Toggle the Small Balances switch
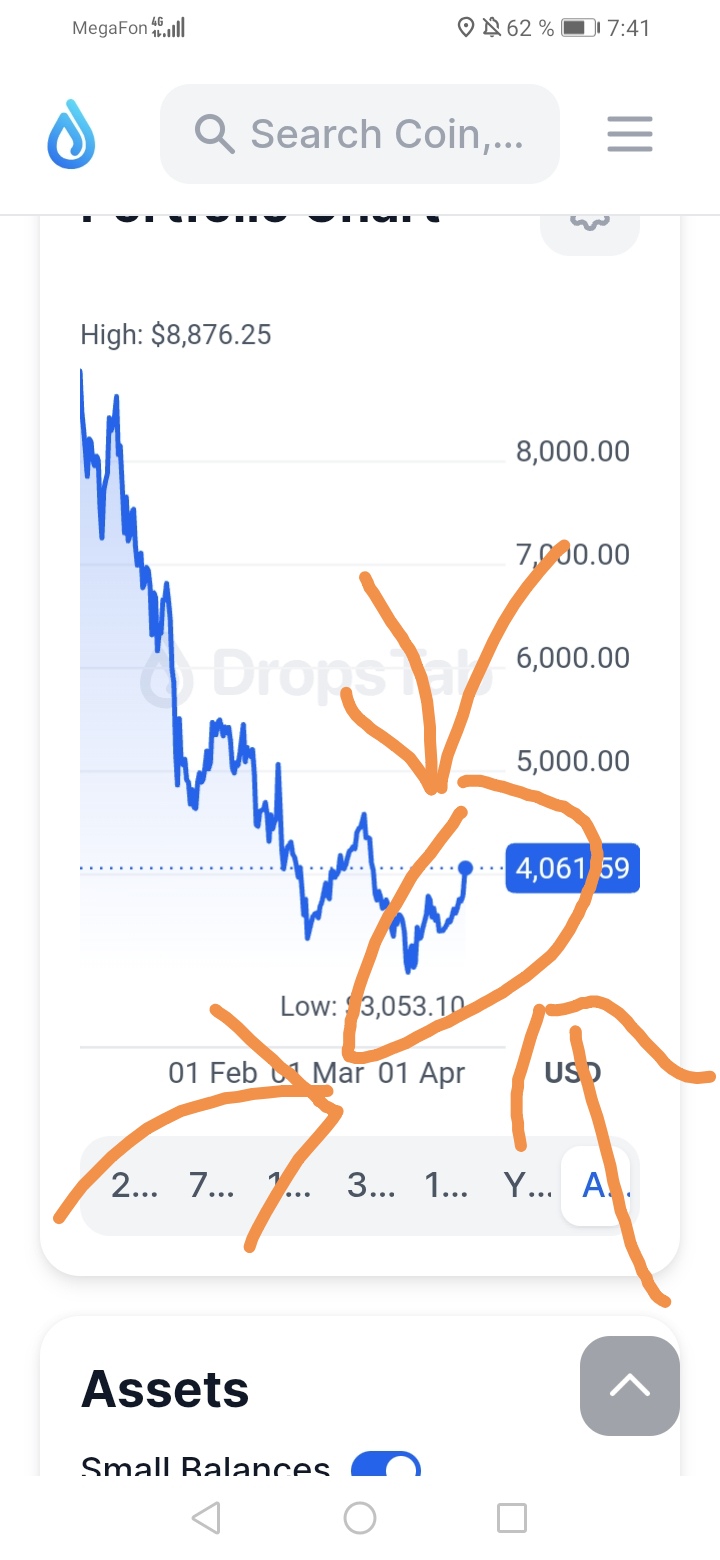720x1560 pixels. tap(386, 1466)
